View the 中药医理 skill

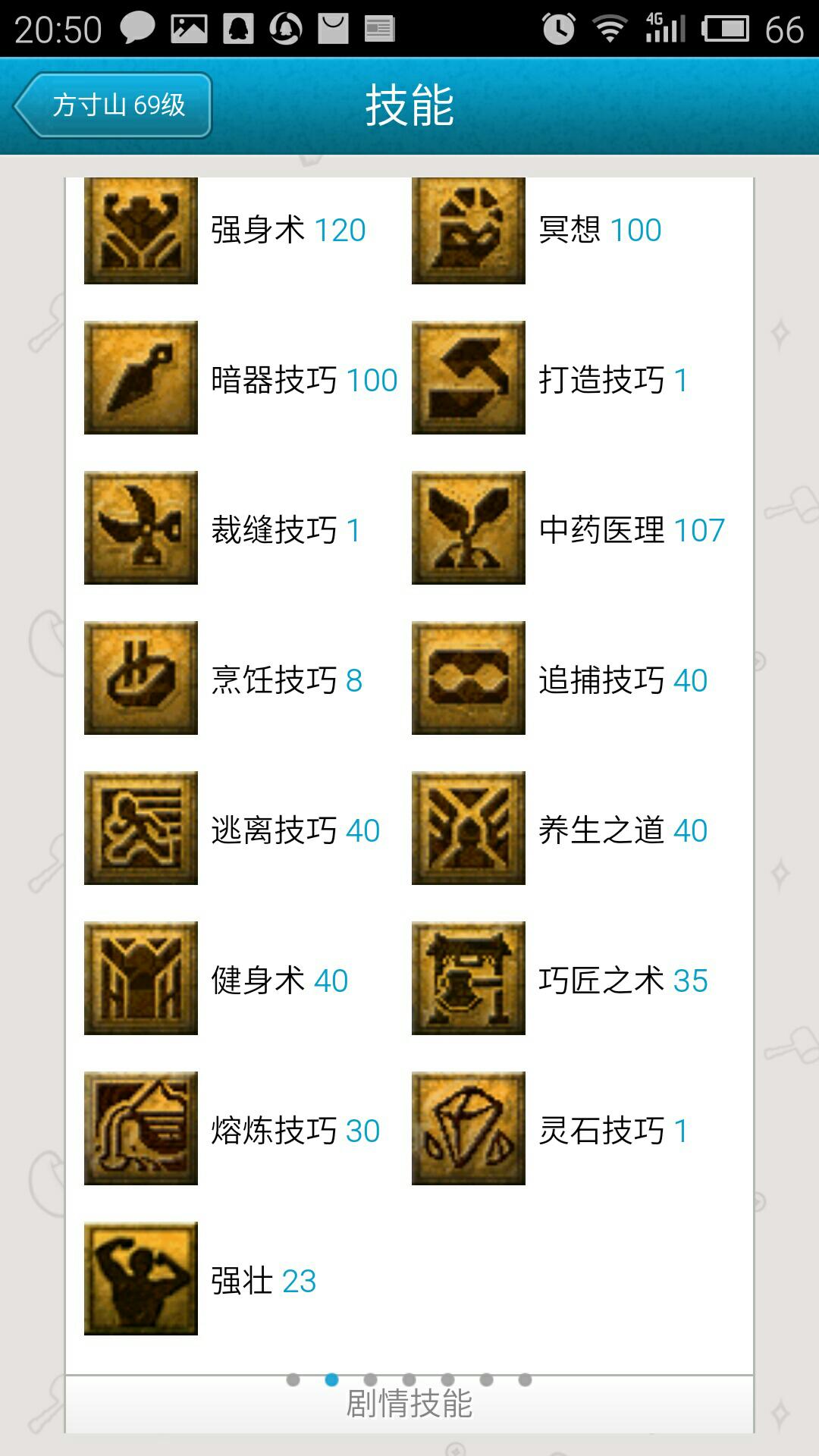tap(469, 528)
